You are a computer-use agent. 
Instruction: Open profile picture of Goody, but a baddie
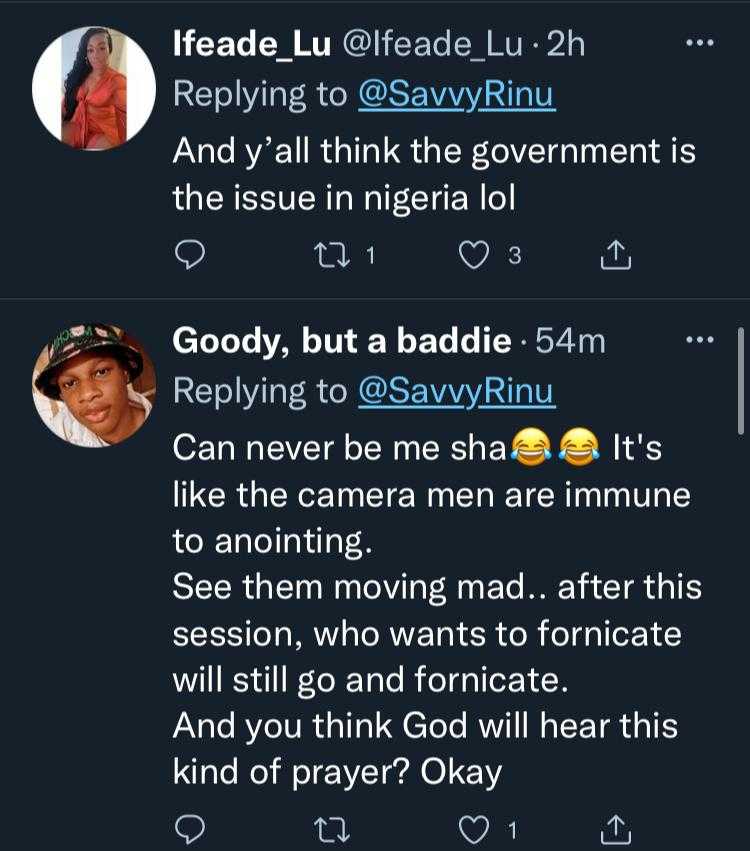click(x=94, y=385)
